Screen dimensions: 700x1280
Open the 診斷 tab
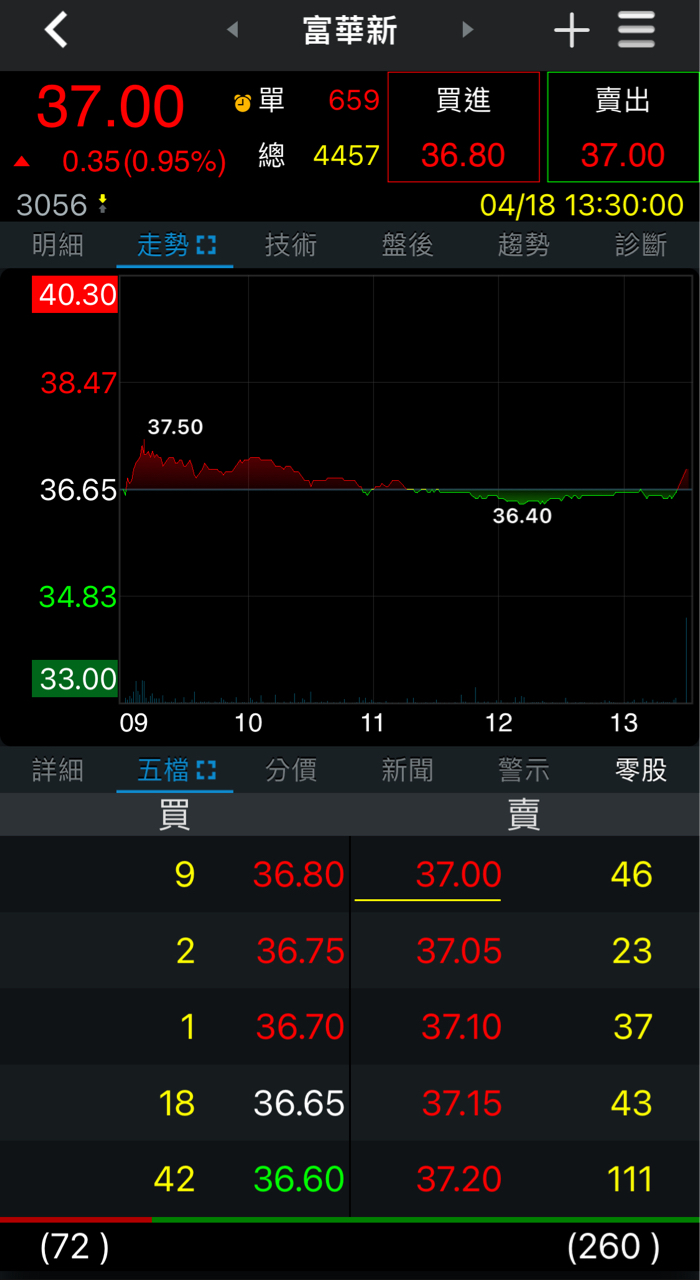click(640, 245)
